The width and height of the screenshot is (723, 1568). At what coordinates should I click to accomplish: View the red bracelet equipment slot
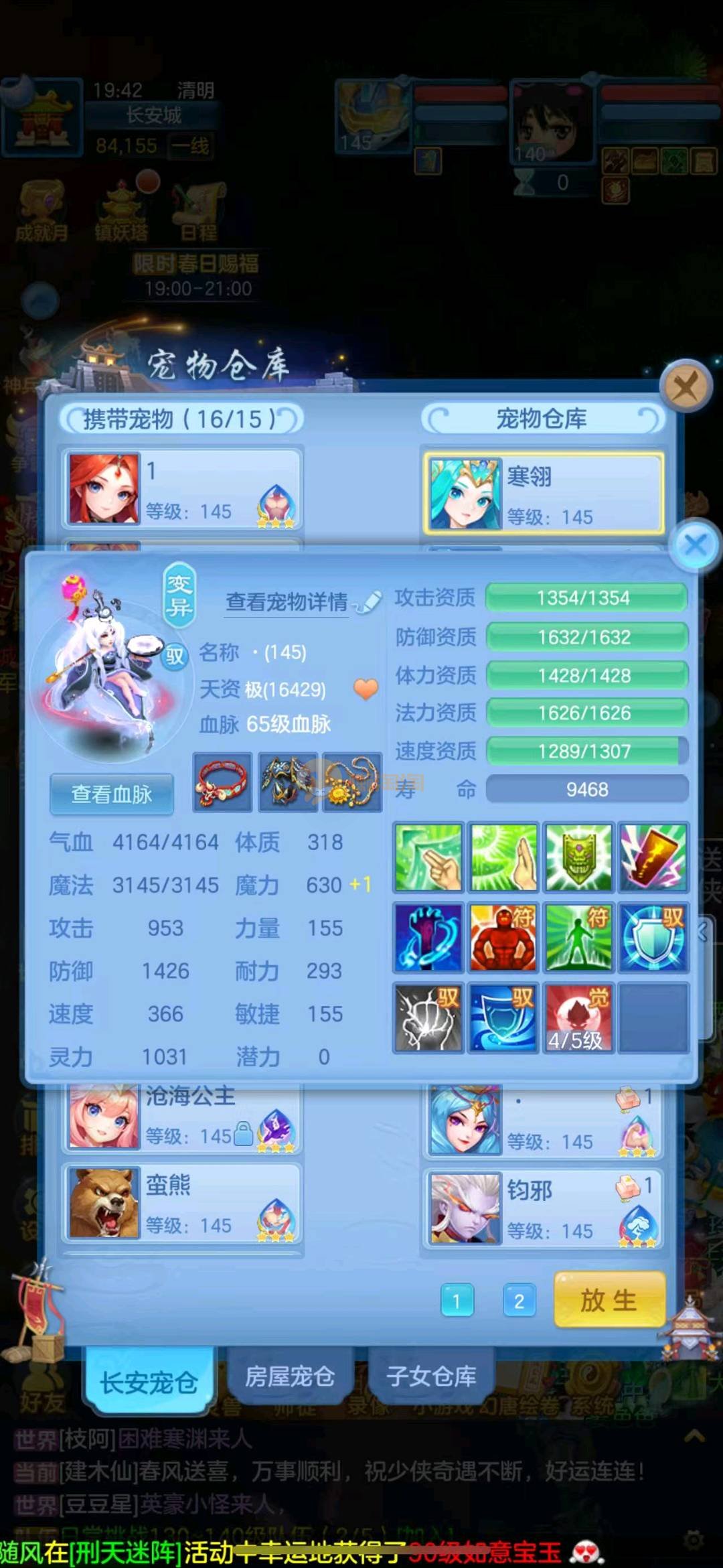pos(222,782)
